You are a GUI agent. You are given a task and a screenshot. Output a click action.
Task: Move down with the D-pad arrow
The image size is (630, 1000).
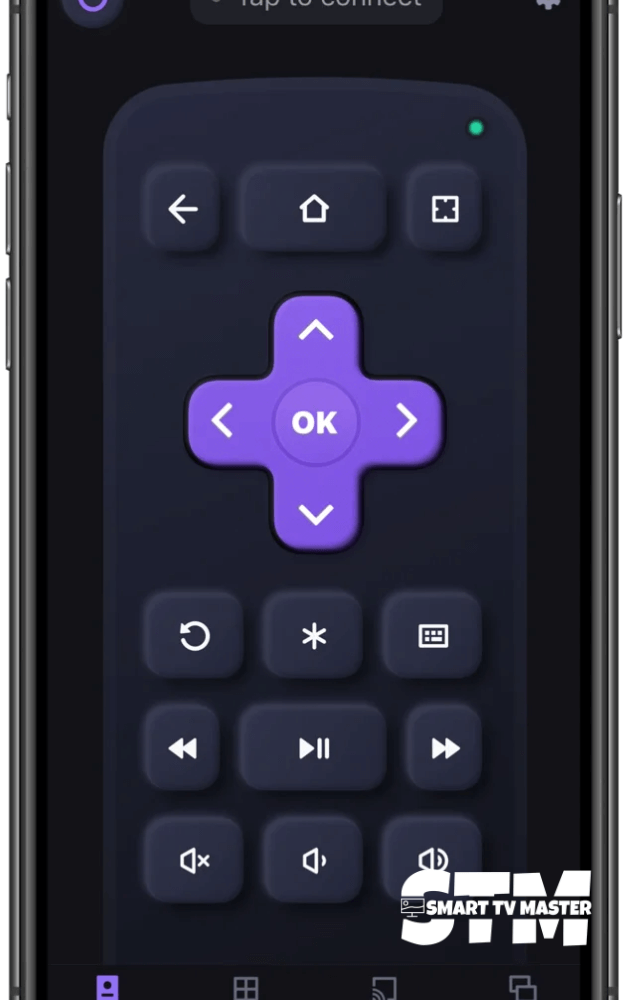(x=315, y=515)
